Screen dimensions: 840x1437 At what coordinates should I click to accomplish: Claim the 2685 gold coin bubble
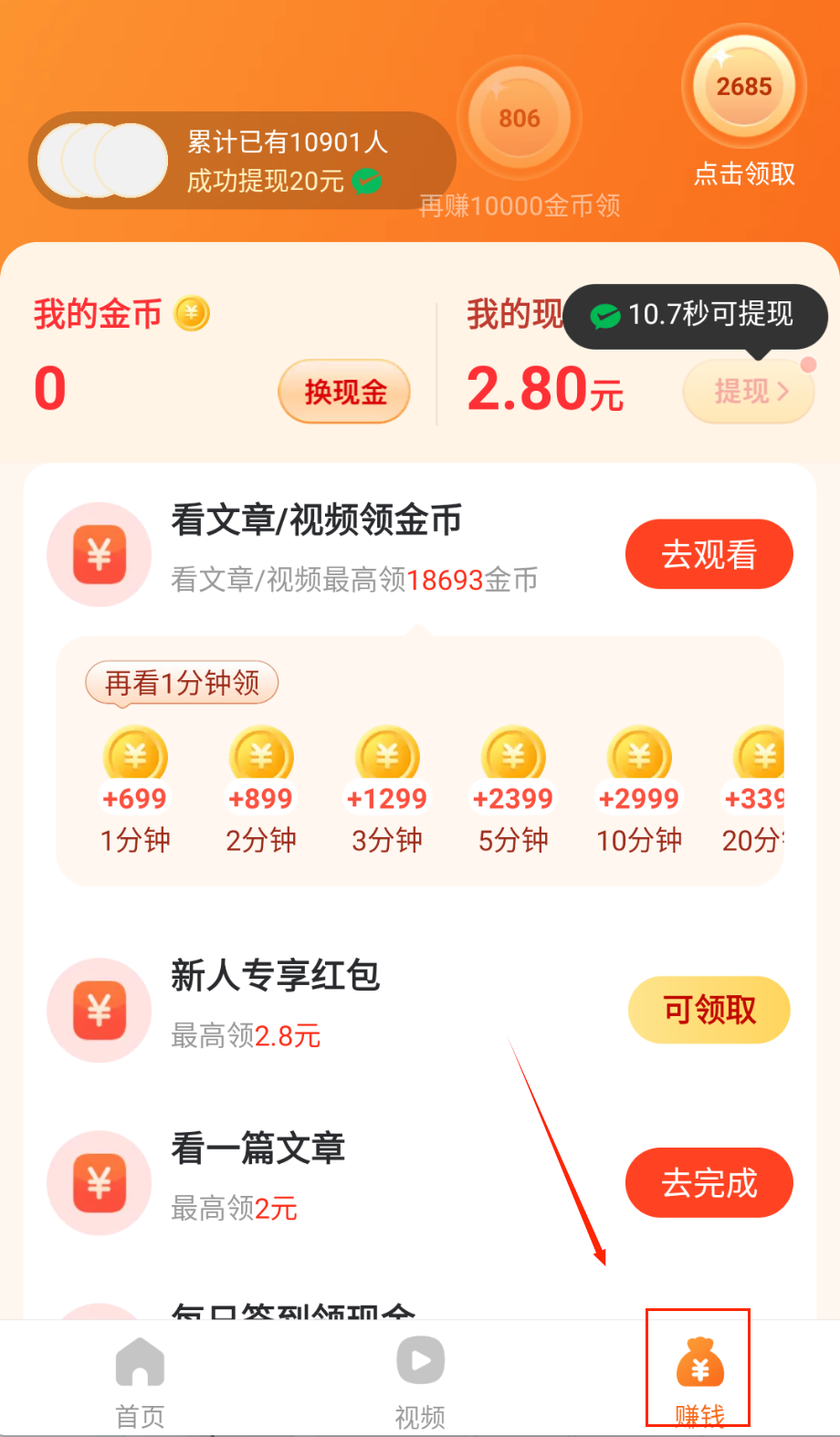coord(743,89)
